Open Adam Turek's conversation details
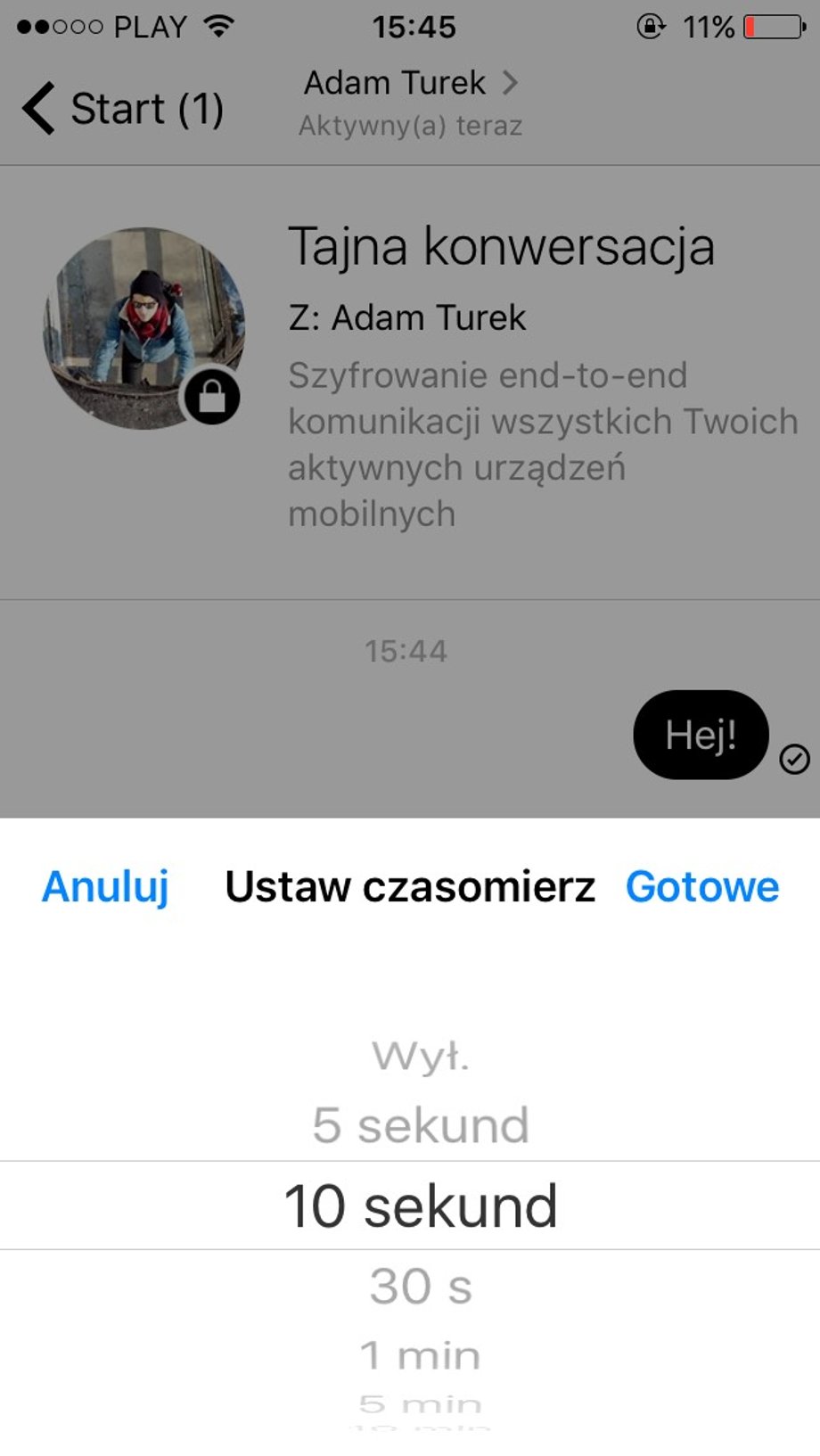This screenshot has height=1456, width=820. point(410,84)
